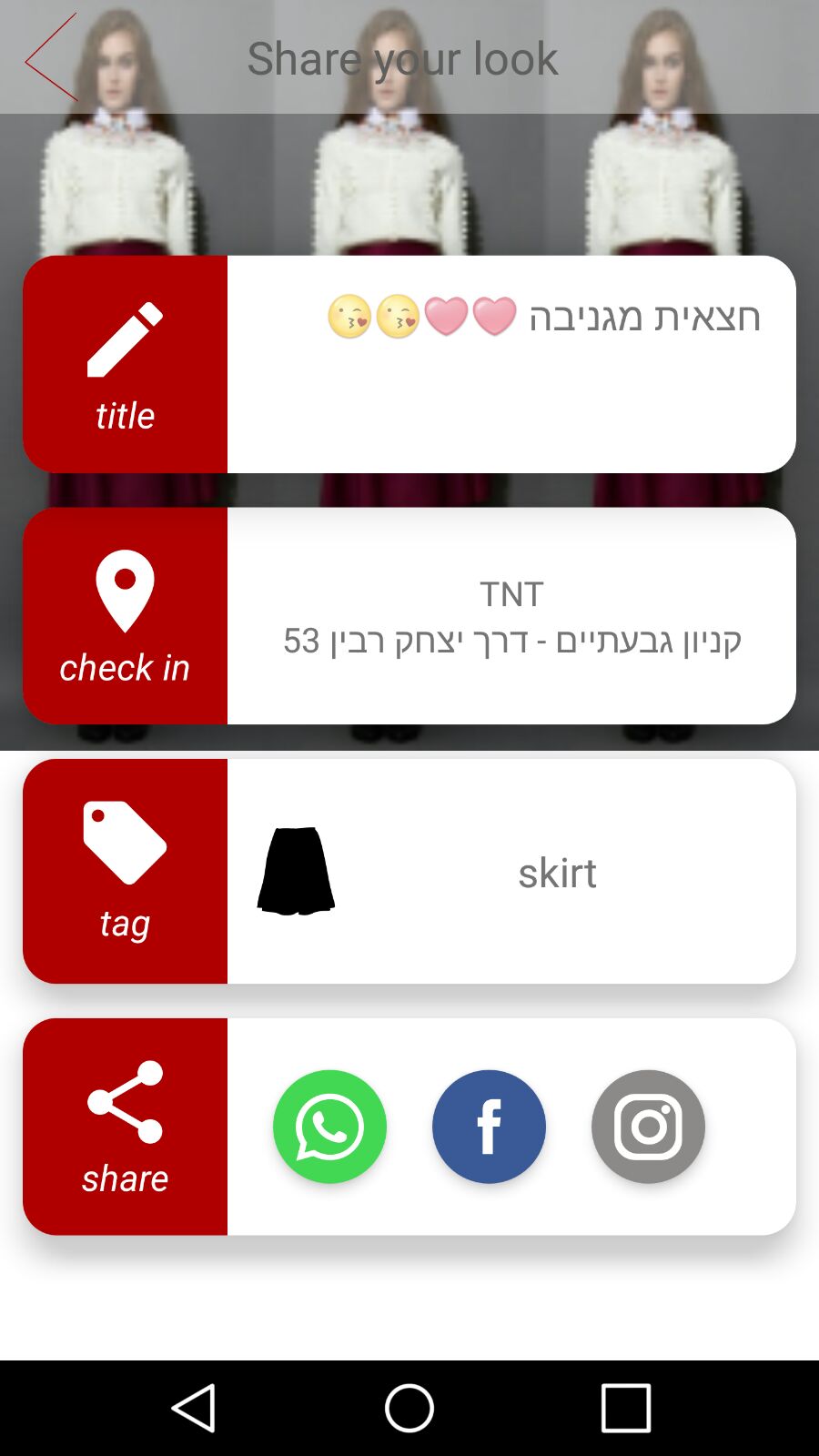Tap the title pencil button
The width and height of the screenshot is (819, 1456).
[125, 364]
